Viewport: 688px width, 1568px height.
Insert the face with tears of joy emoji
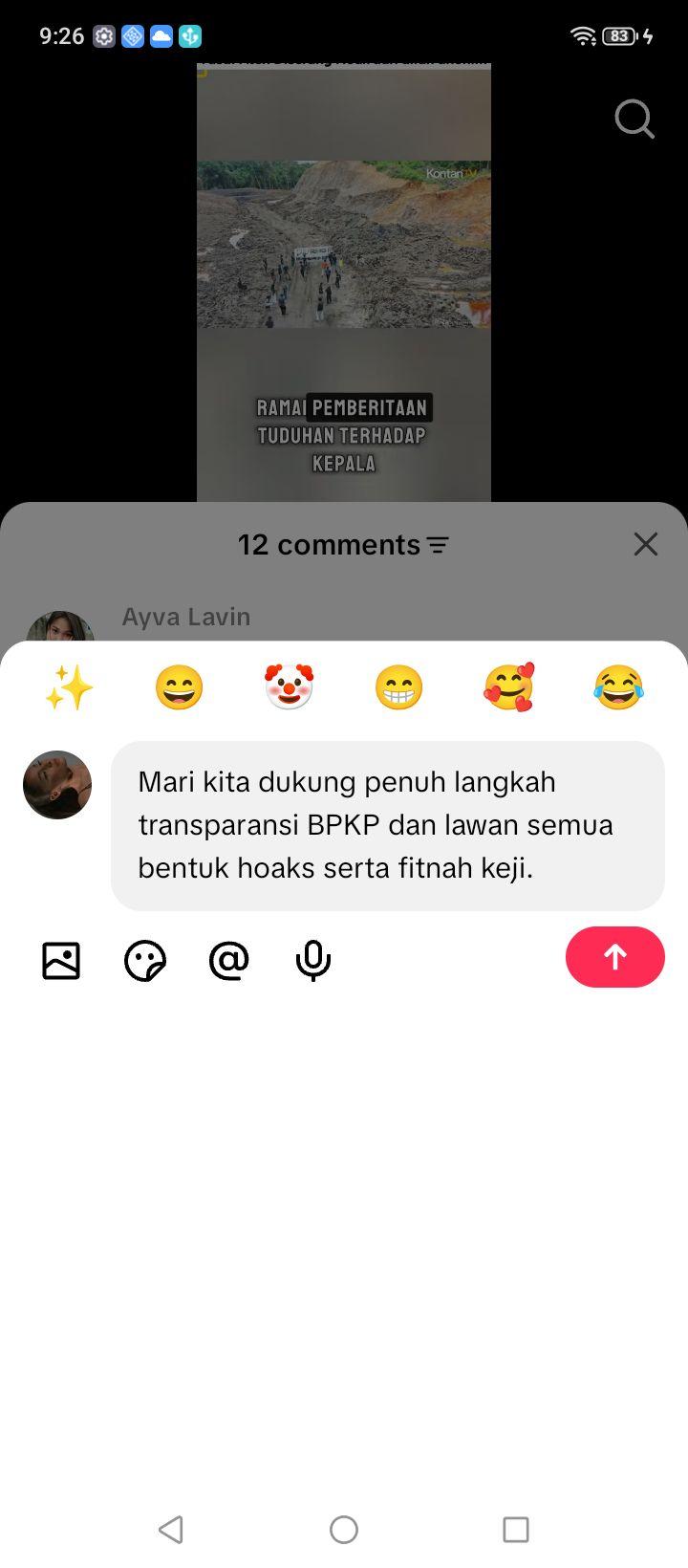618,687
